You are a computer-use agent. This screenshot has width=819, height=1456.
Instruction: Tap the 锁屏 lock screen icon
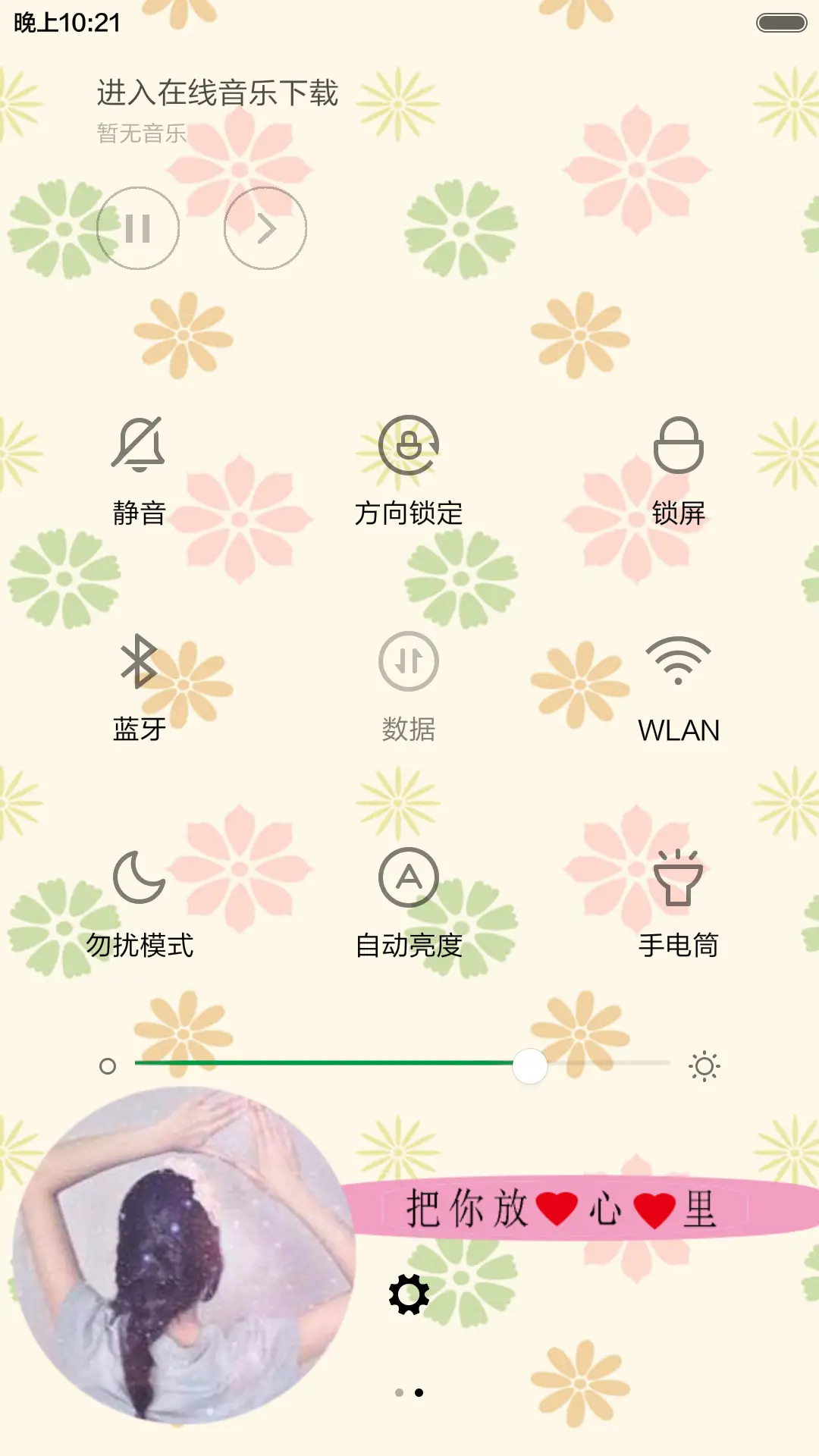pyautogui.click(x=680, y=446)
